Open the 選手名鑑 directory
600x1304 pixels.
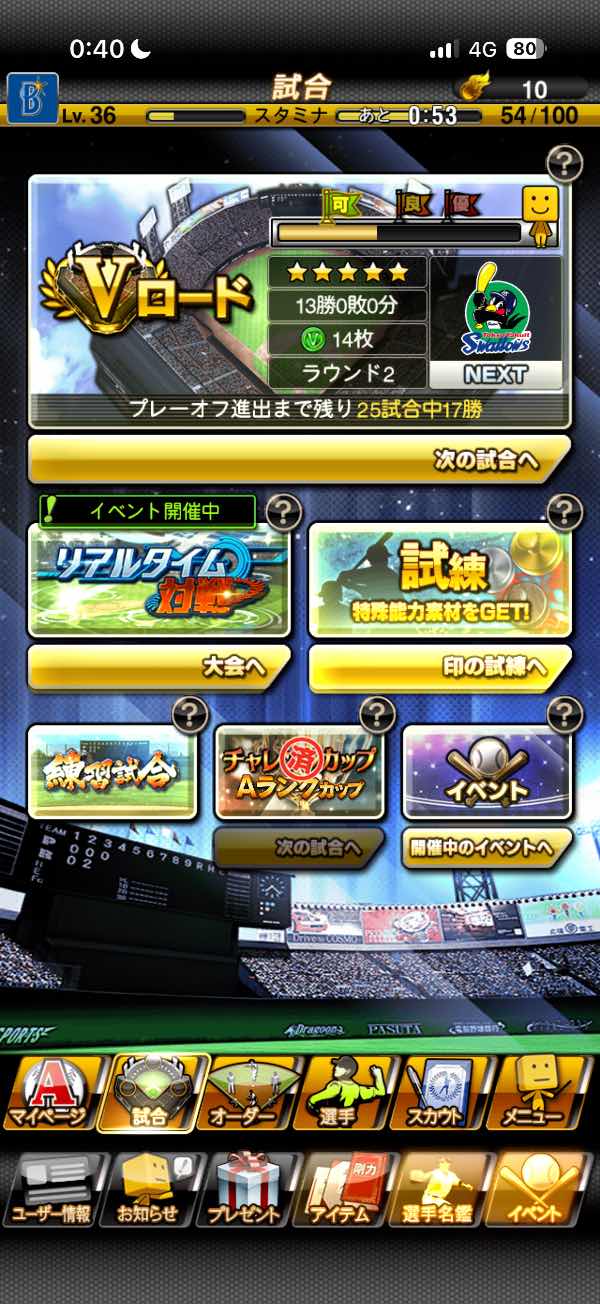tap(437, 1190)
